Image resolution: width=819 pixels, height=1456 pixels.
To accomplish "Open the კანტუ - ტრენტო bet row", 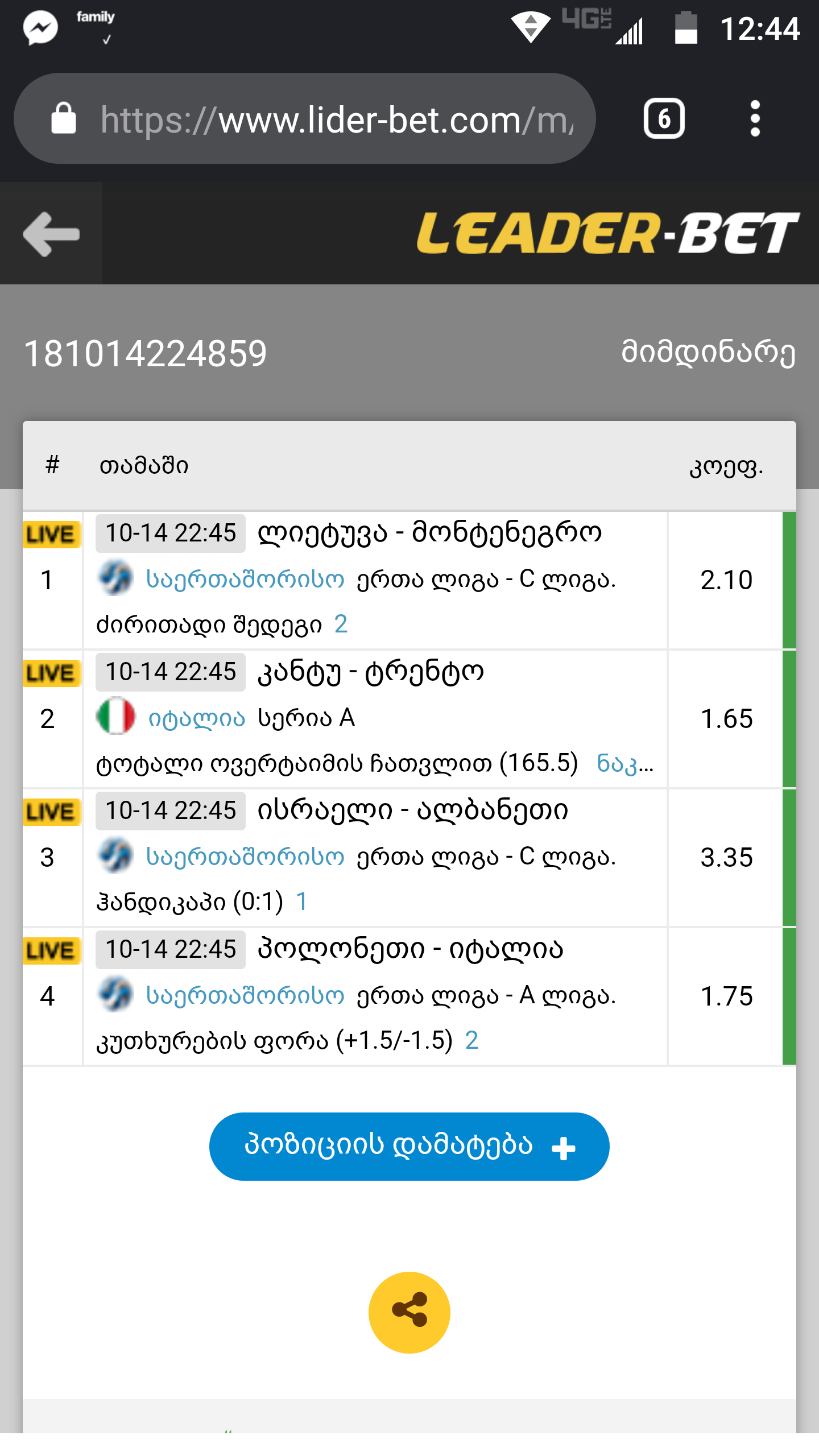I will [x=375, y=718].
